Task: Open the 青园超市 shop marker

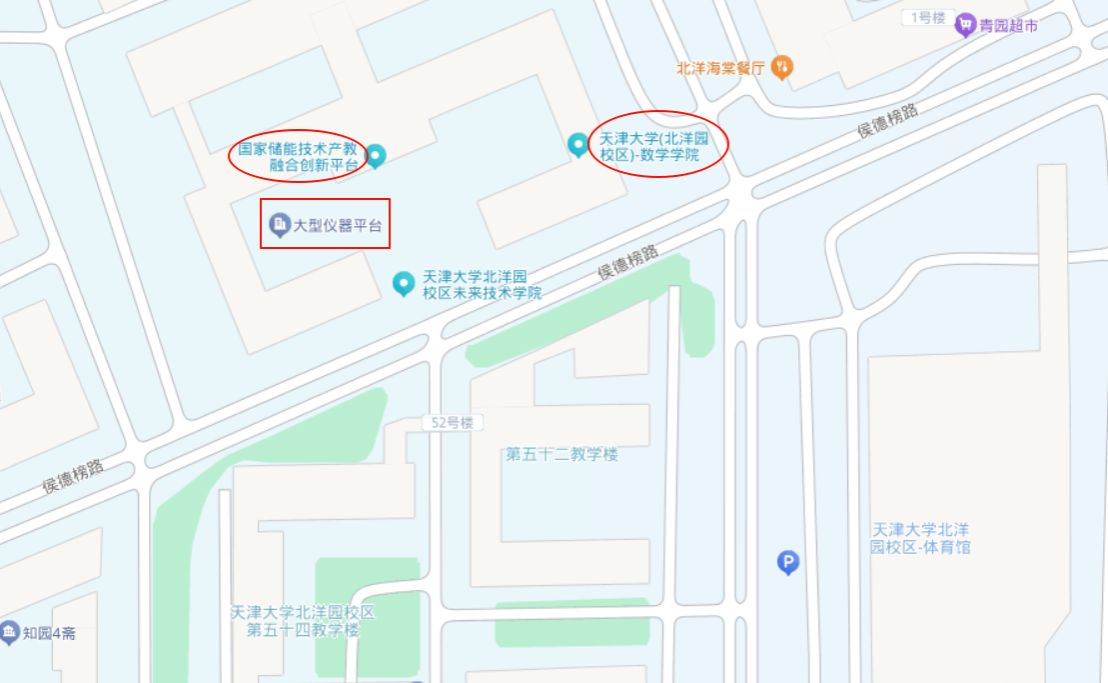Action: (965, 25)
